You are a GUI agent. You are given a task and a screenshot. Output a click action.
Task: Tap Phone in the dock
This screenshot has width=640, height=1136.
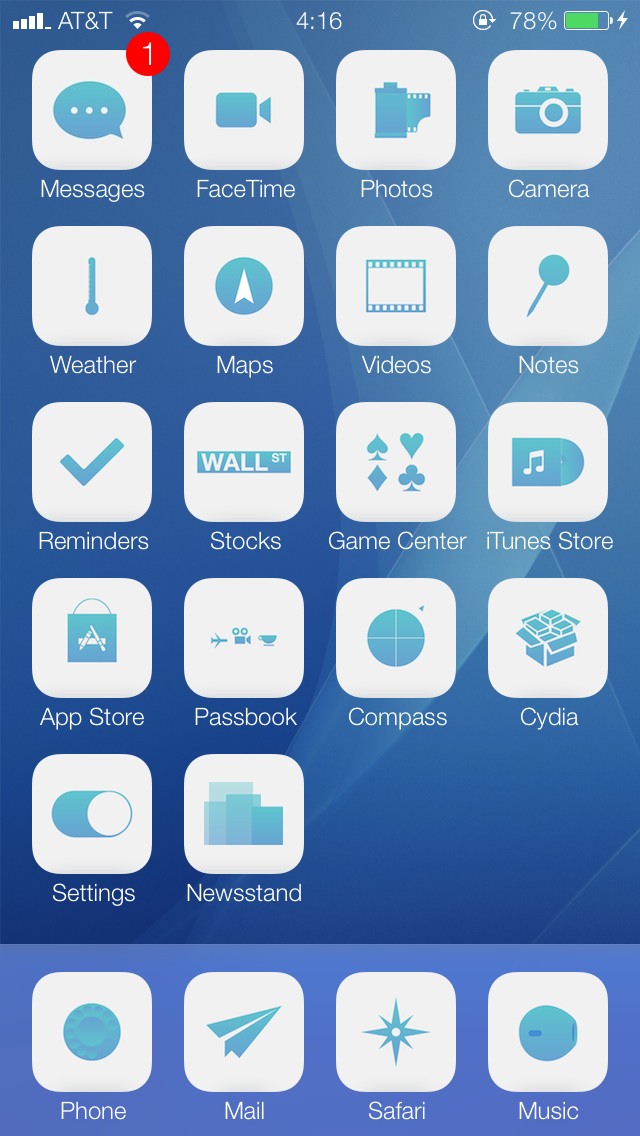click(92, 1032)
